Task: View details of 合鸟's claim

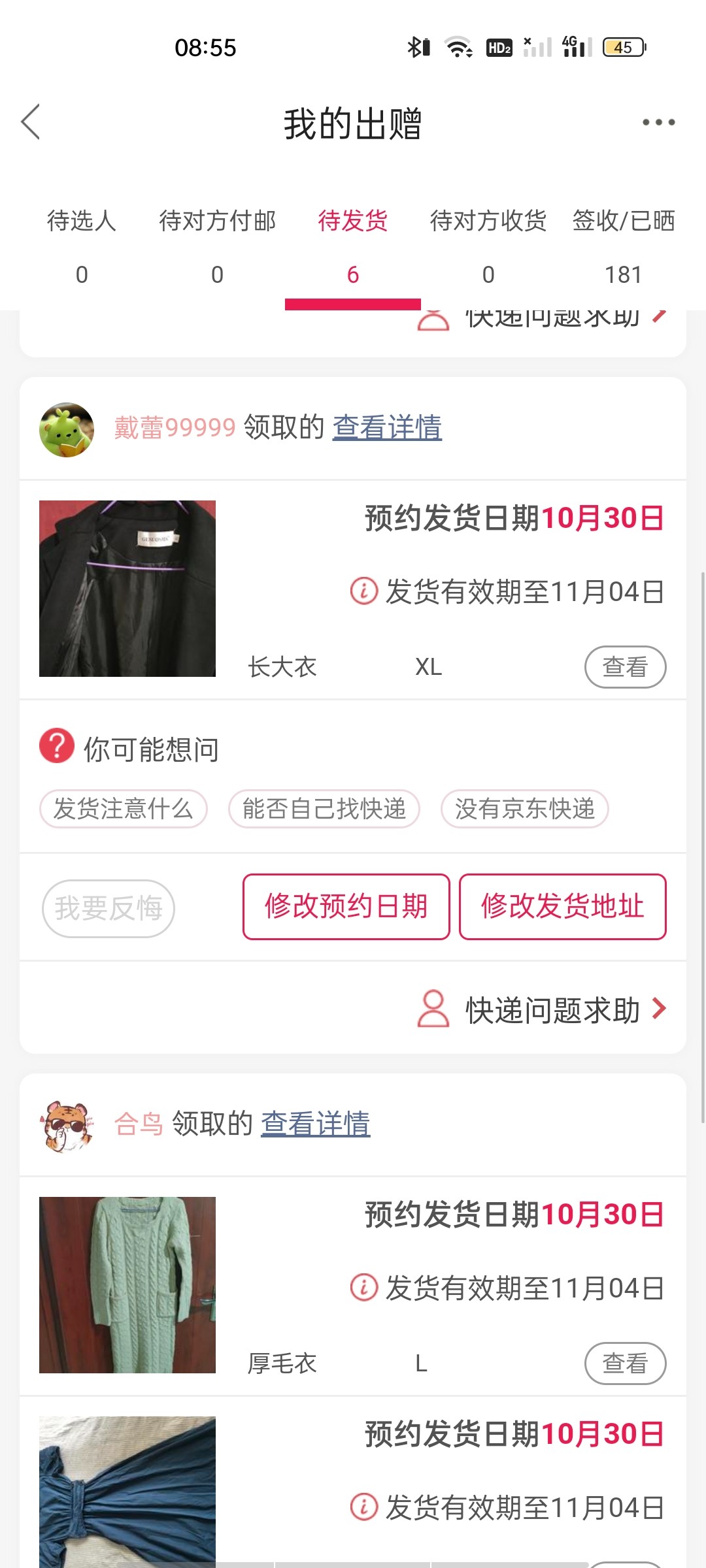Action: tap(316, 1124)
